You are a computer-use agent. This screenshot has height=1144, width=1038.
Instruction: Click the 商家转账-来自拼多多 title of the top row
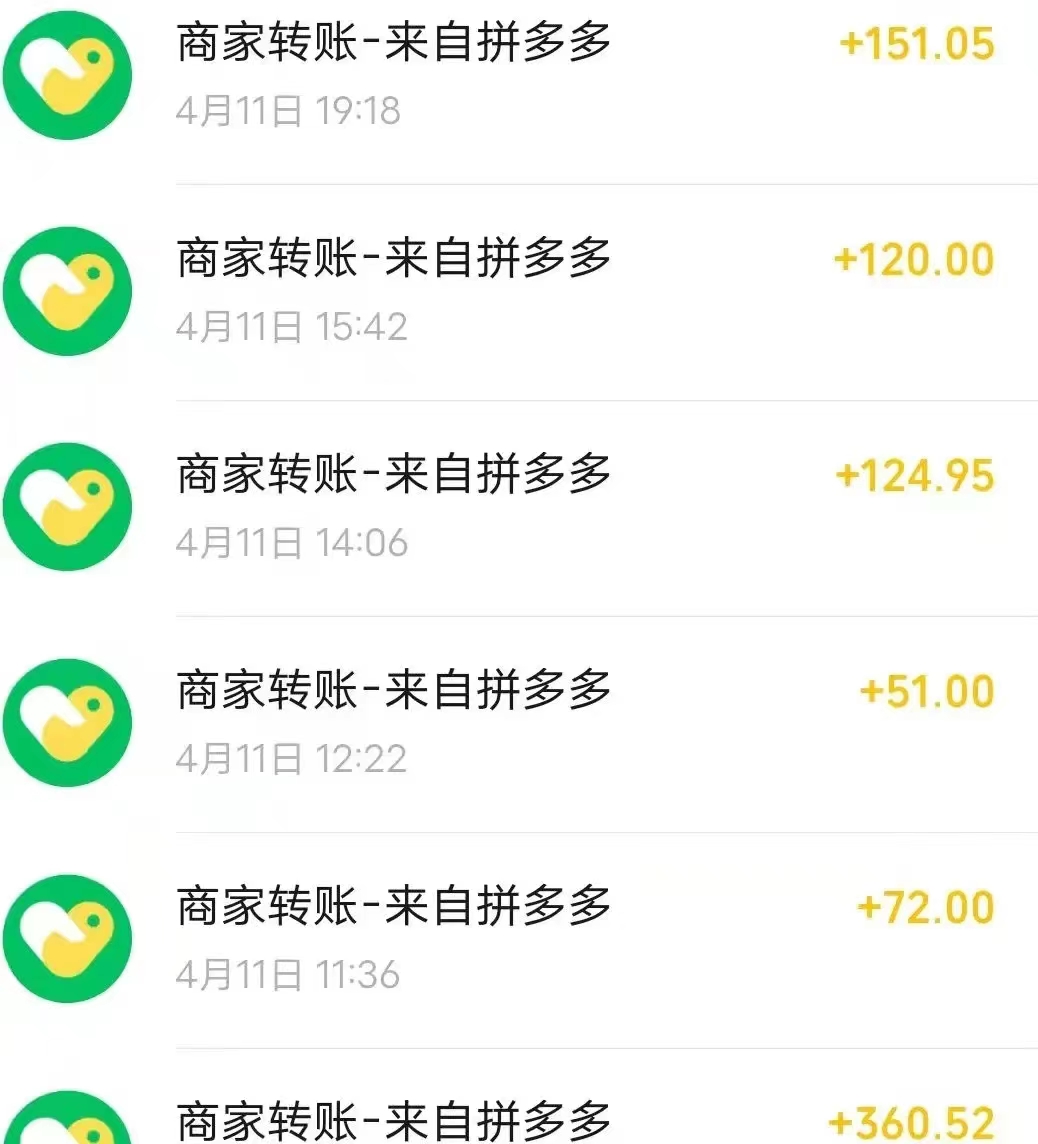[x=393, y=43]
